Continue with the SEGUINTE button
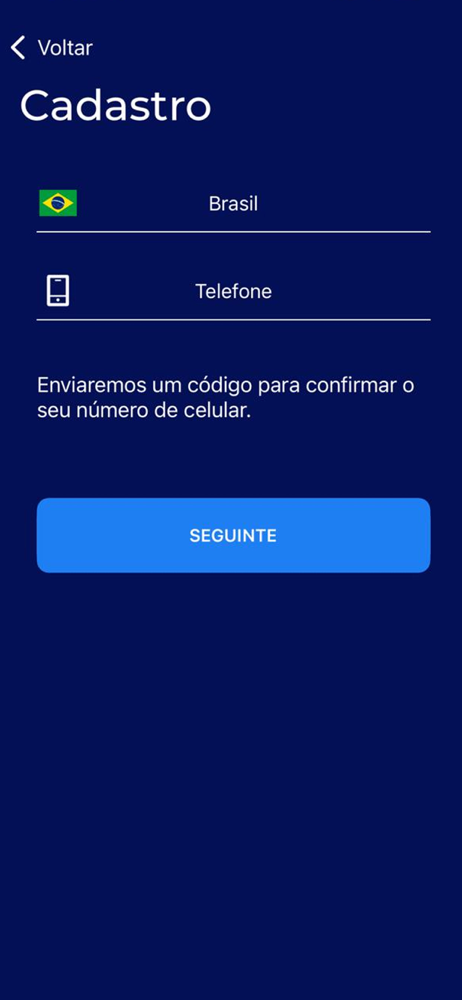462x1000 pixels. [x=234, y=535]
